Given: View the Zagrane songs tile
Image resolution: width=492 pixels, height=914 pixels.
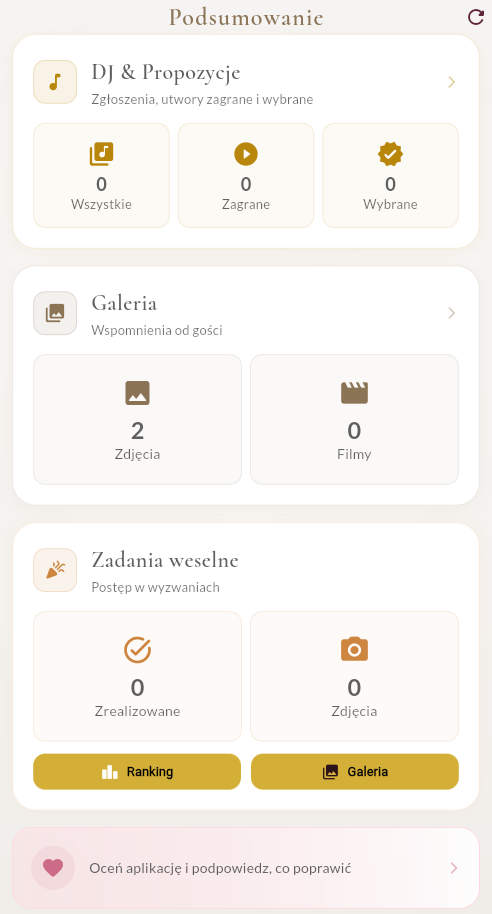Looking at the screenshot, I should point(246,175).
